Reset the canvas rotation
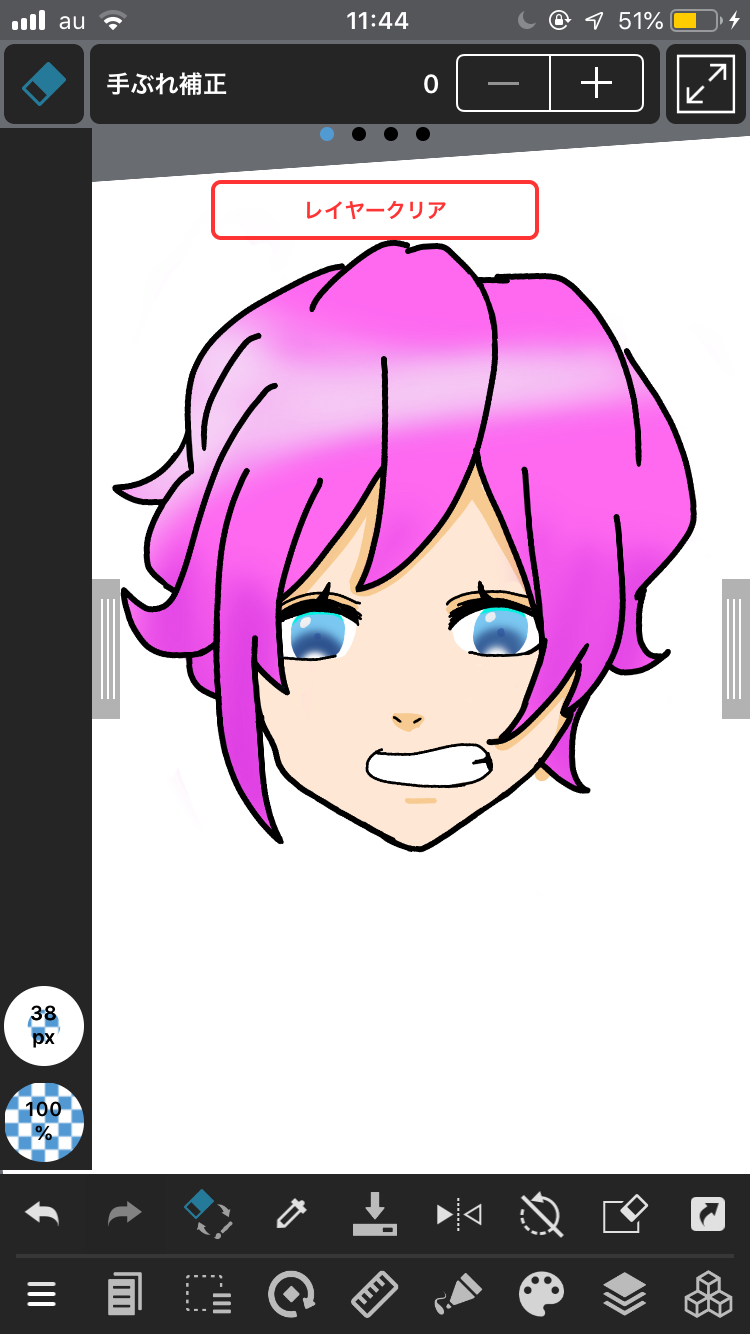The height and width of the screenshot is (1334, 750). coord(541,1215)
